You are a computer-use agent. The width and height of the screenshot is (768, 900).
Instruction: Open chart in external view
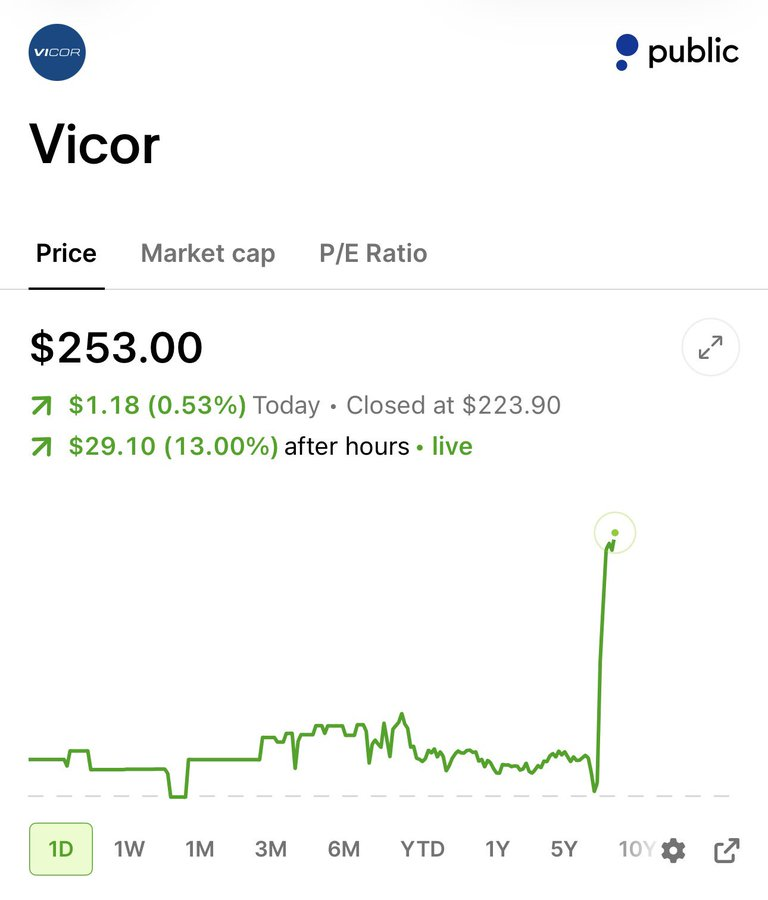(x=726, y=850)
